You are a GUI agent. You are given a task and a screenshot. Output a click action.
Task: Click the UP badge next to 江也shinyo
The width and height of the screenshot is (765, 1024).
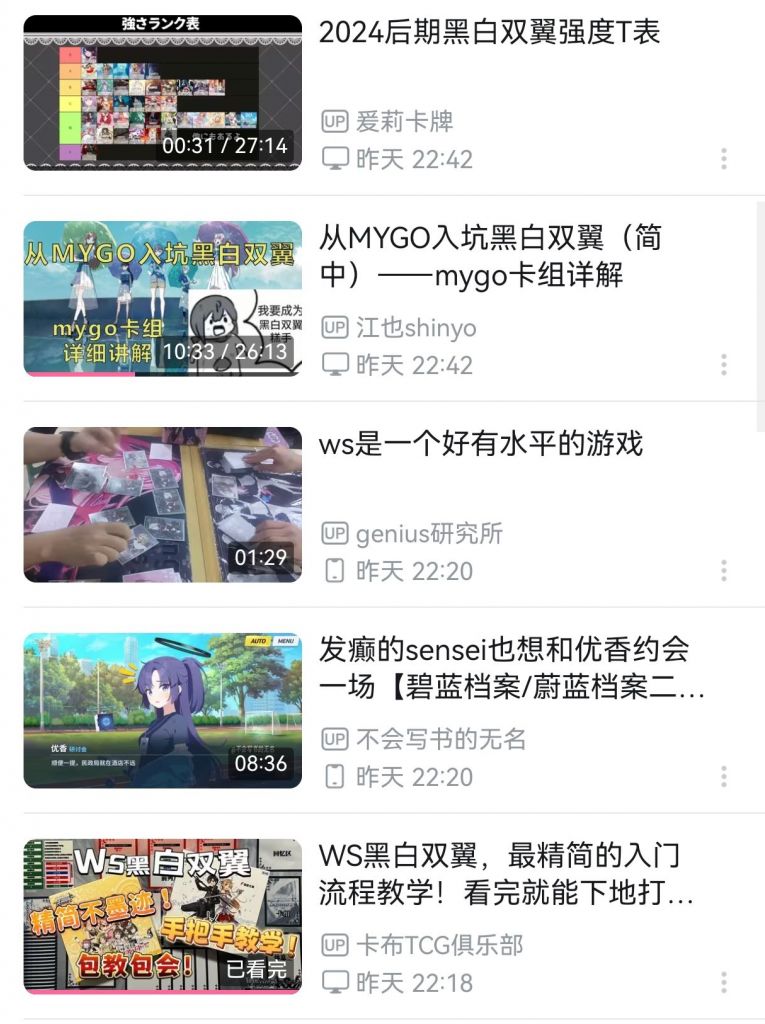(x=336, y=328)
